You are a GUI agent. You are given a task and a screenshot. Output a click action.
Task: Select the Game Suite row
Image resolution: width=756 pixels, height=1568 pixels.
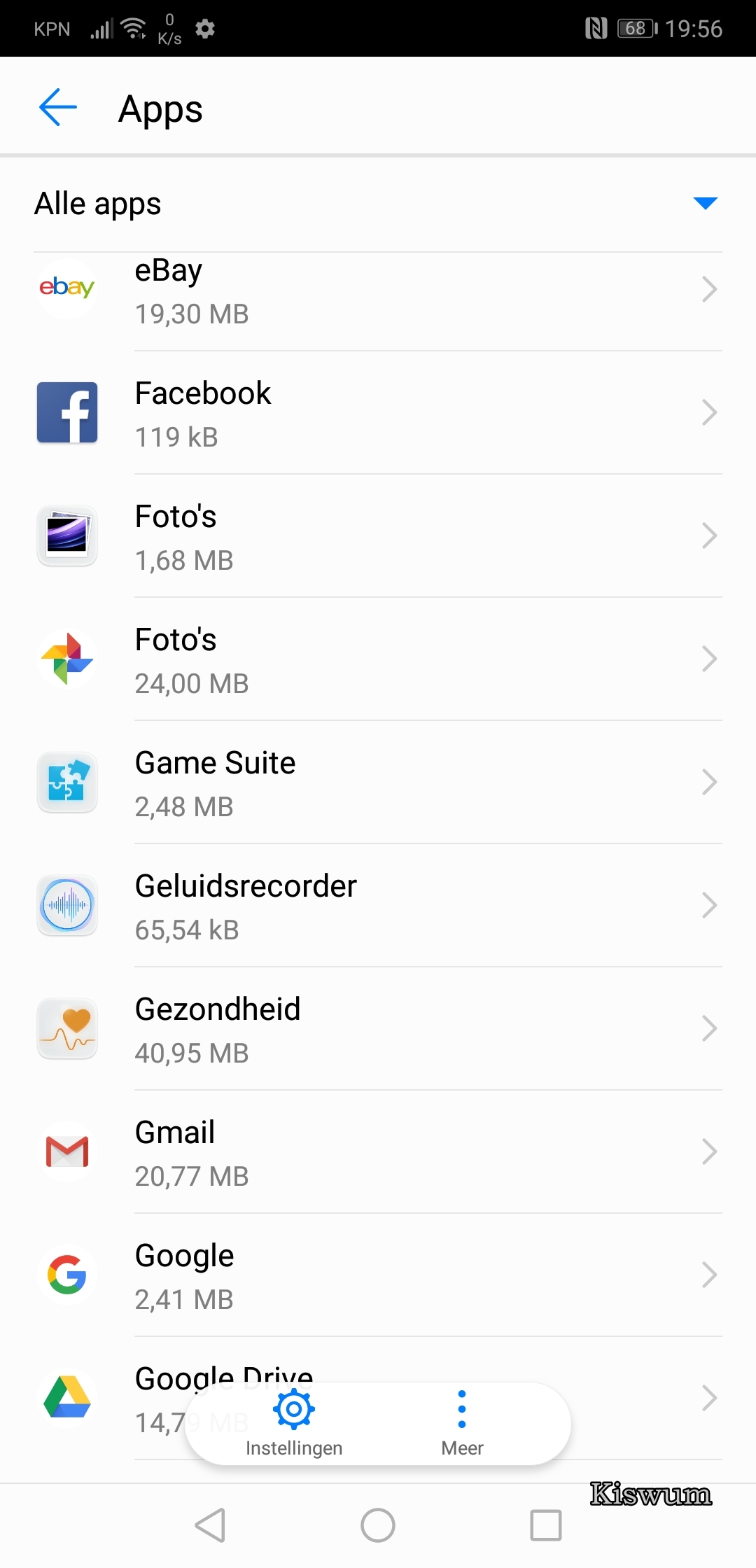pyautogui.click(x=378, y=783)
